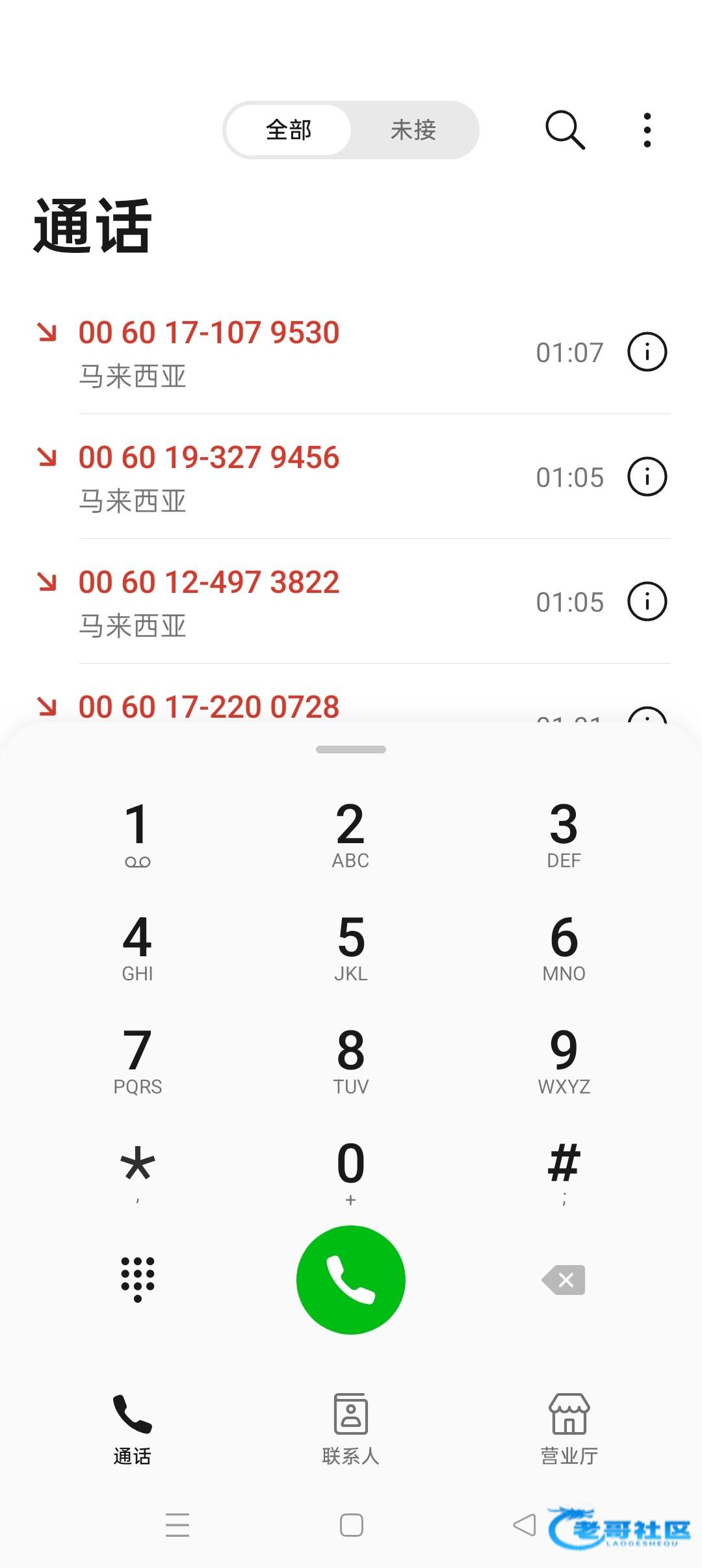Open info for 00 60 12-497 3822
Screen dimensions: 702x1568
tap(647, 602)
